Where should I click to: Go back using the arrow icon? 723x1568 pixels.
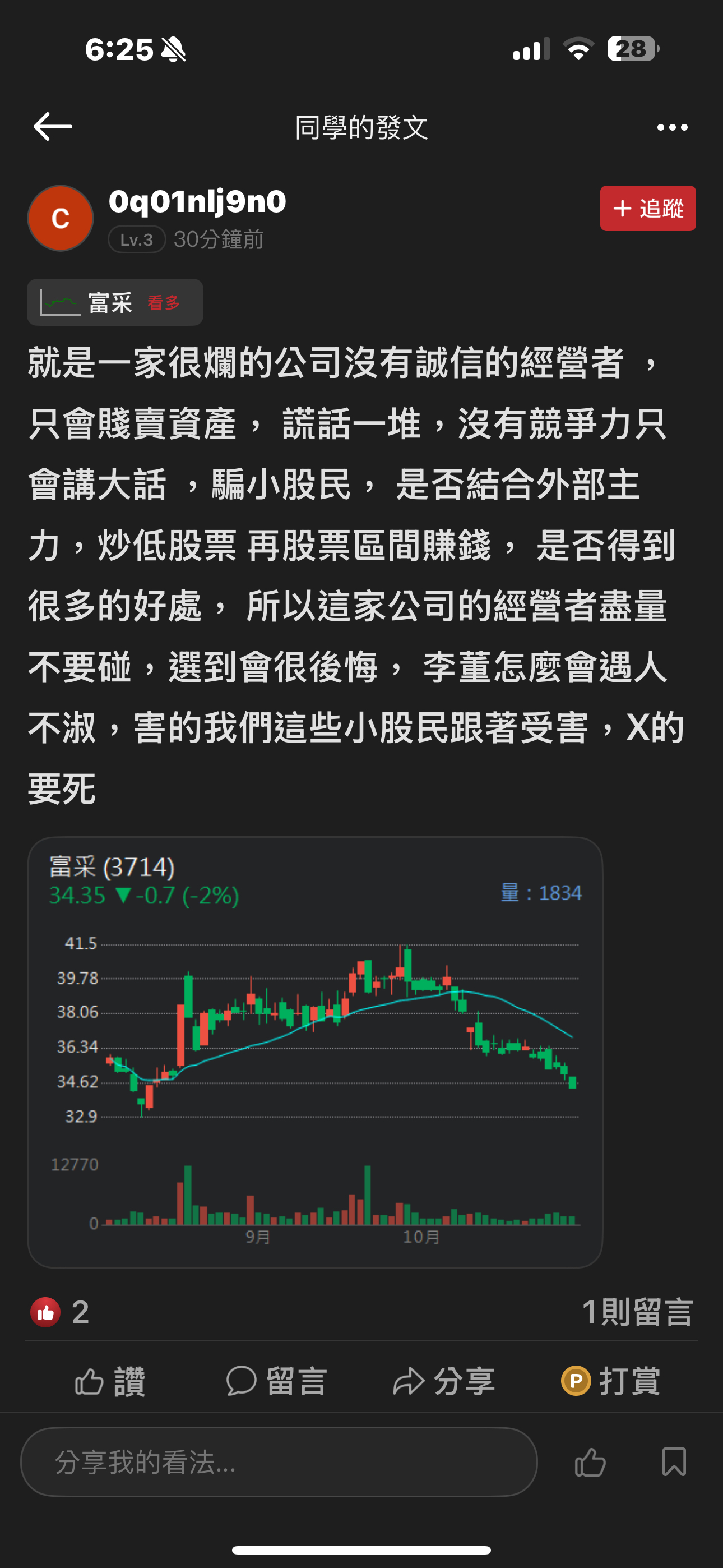click(x=53, y=127)
